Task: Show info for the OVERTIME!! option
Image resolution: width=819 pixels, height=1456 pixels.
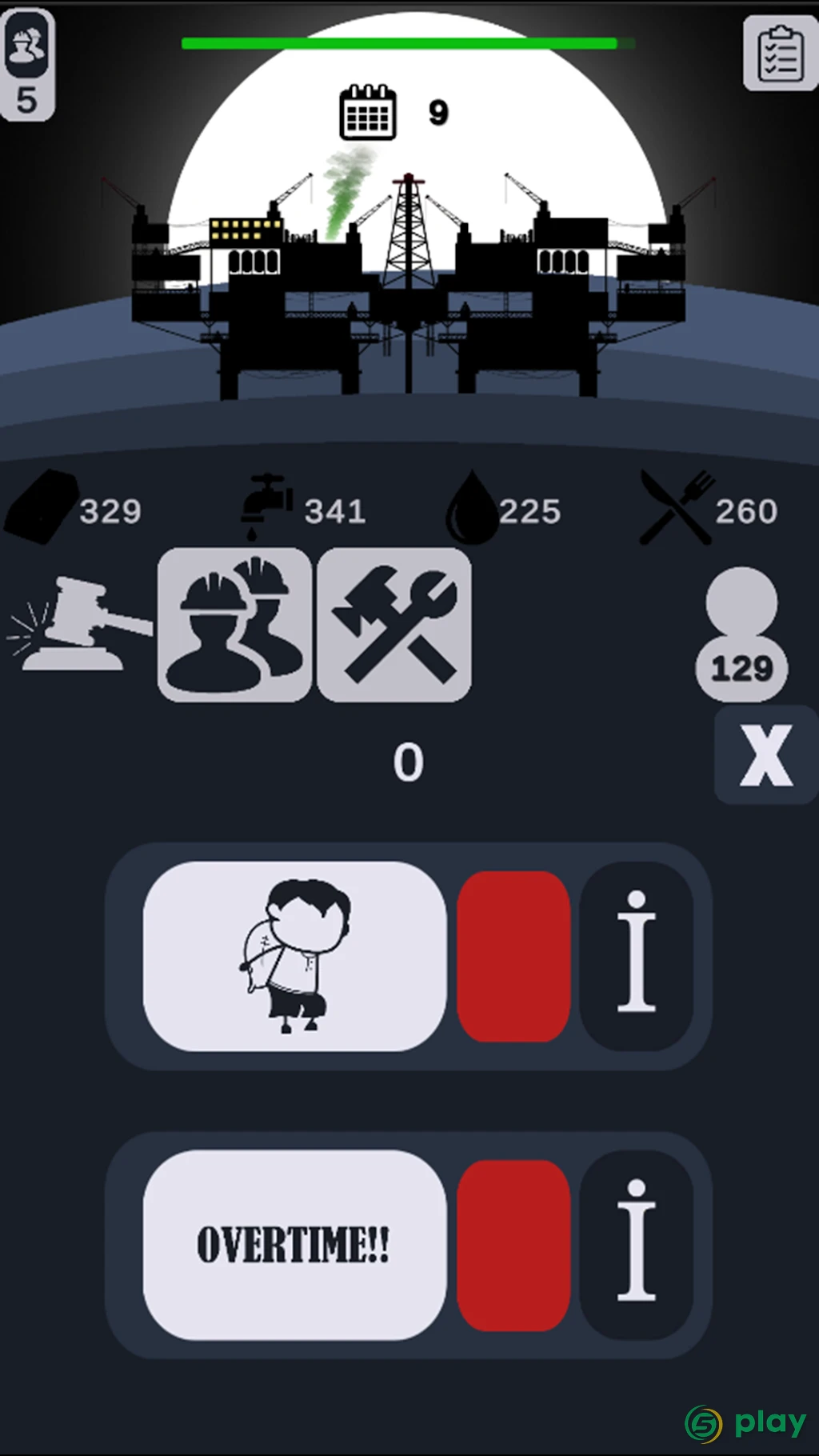Action: pos(637,1245)
